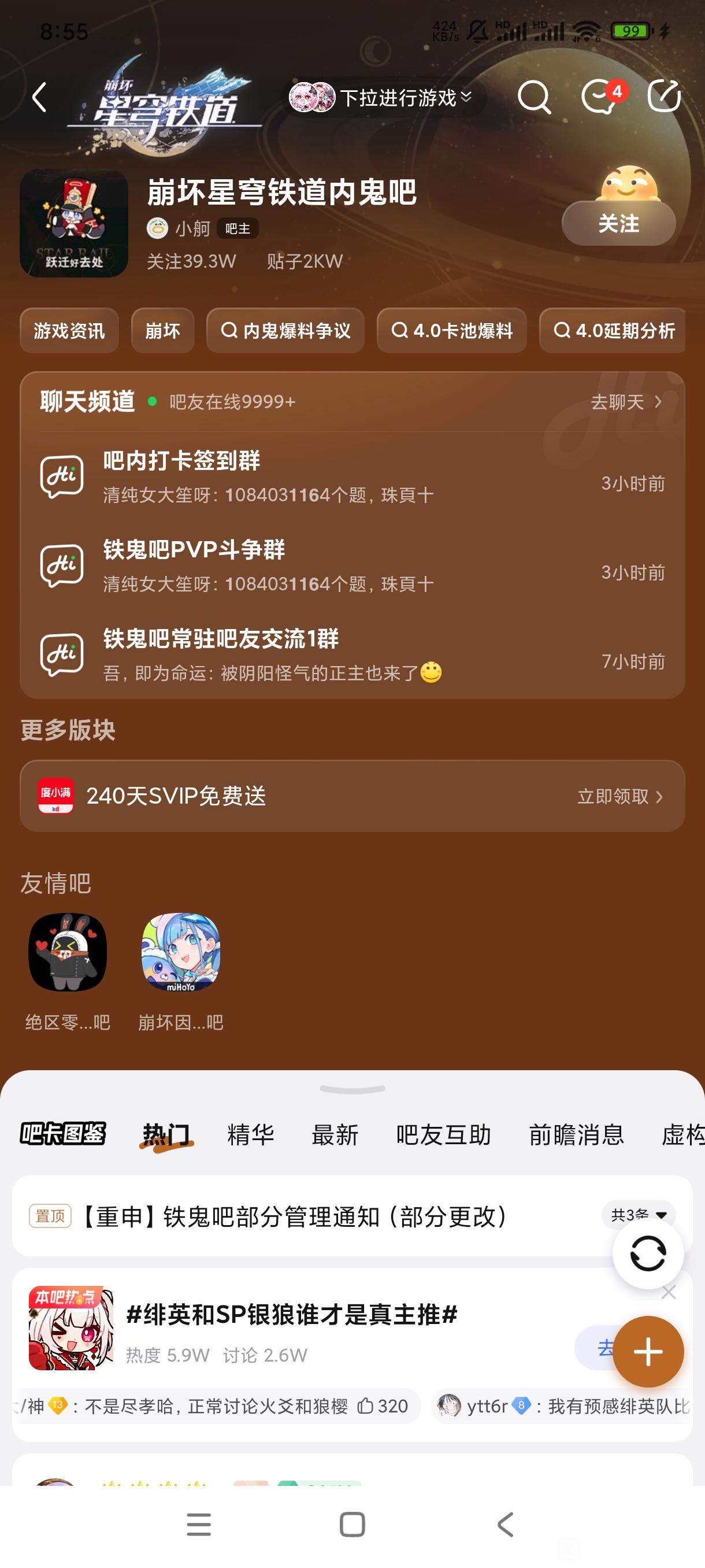705x1568 pixels.
Task: Open messages with the 4 badge
Action: (x=601, y=97)
